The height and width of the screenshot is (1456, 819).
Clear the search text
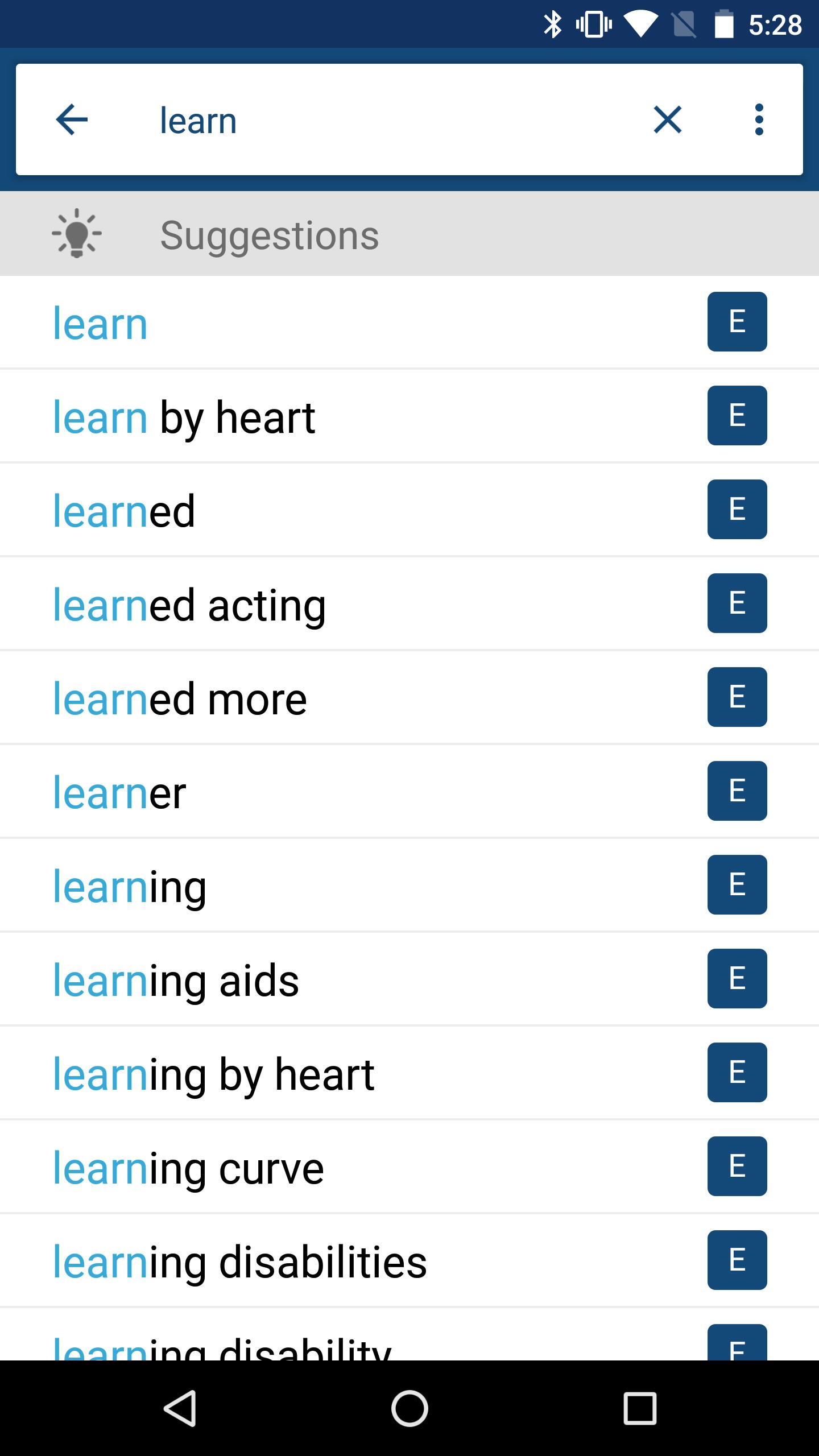667,119
